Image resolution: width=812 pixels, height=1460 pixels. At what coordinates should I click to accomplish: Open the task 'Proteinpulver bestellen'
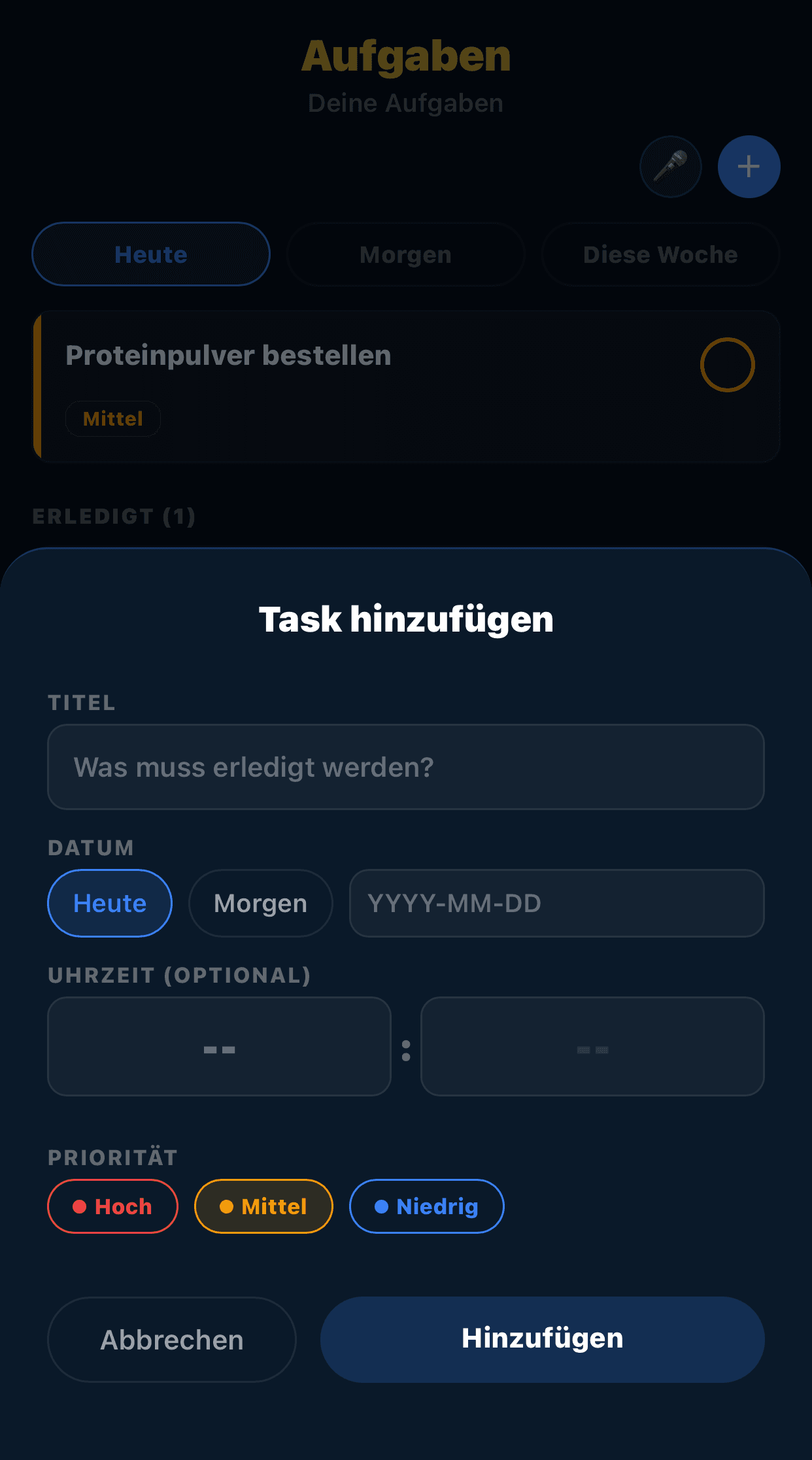coord(228,355)
